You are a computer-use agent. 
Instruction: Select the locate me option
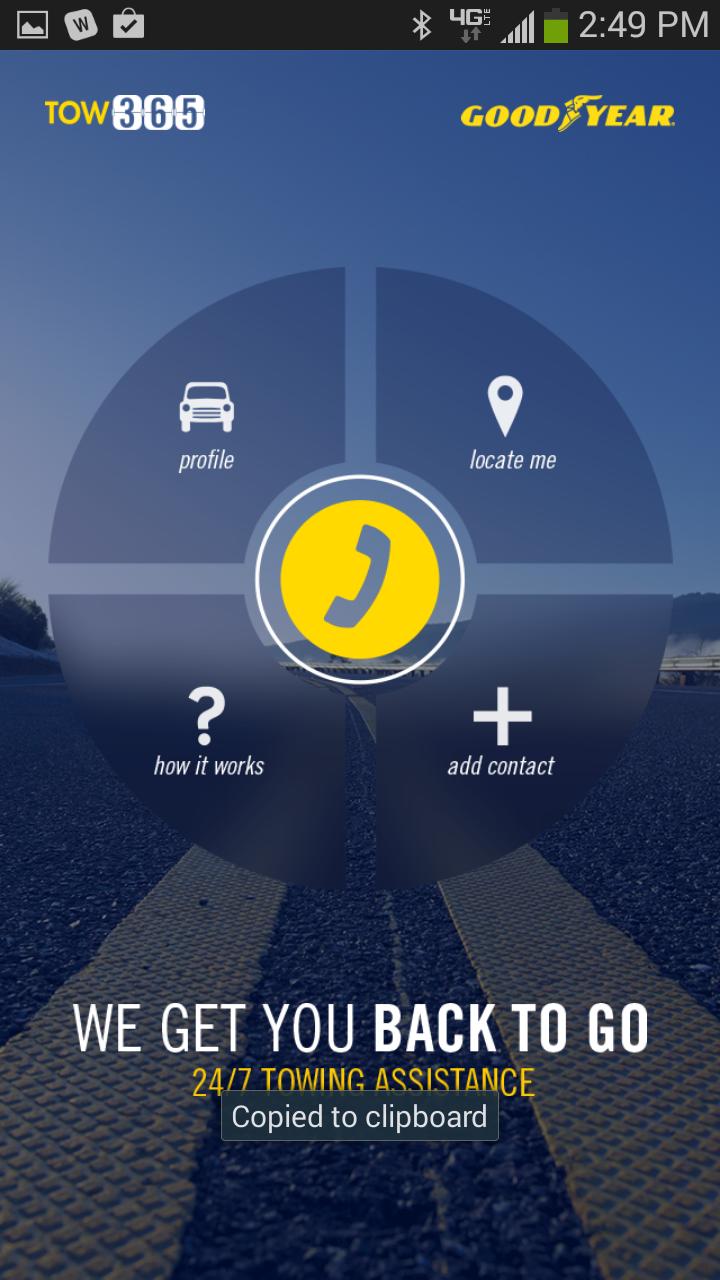511,425
